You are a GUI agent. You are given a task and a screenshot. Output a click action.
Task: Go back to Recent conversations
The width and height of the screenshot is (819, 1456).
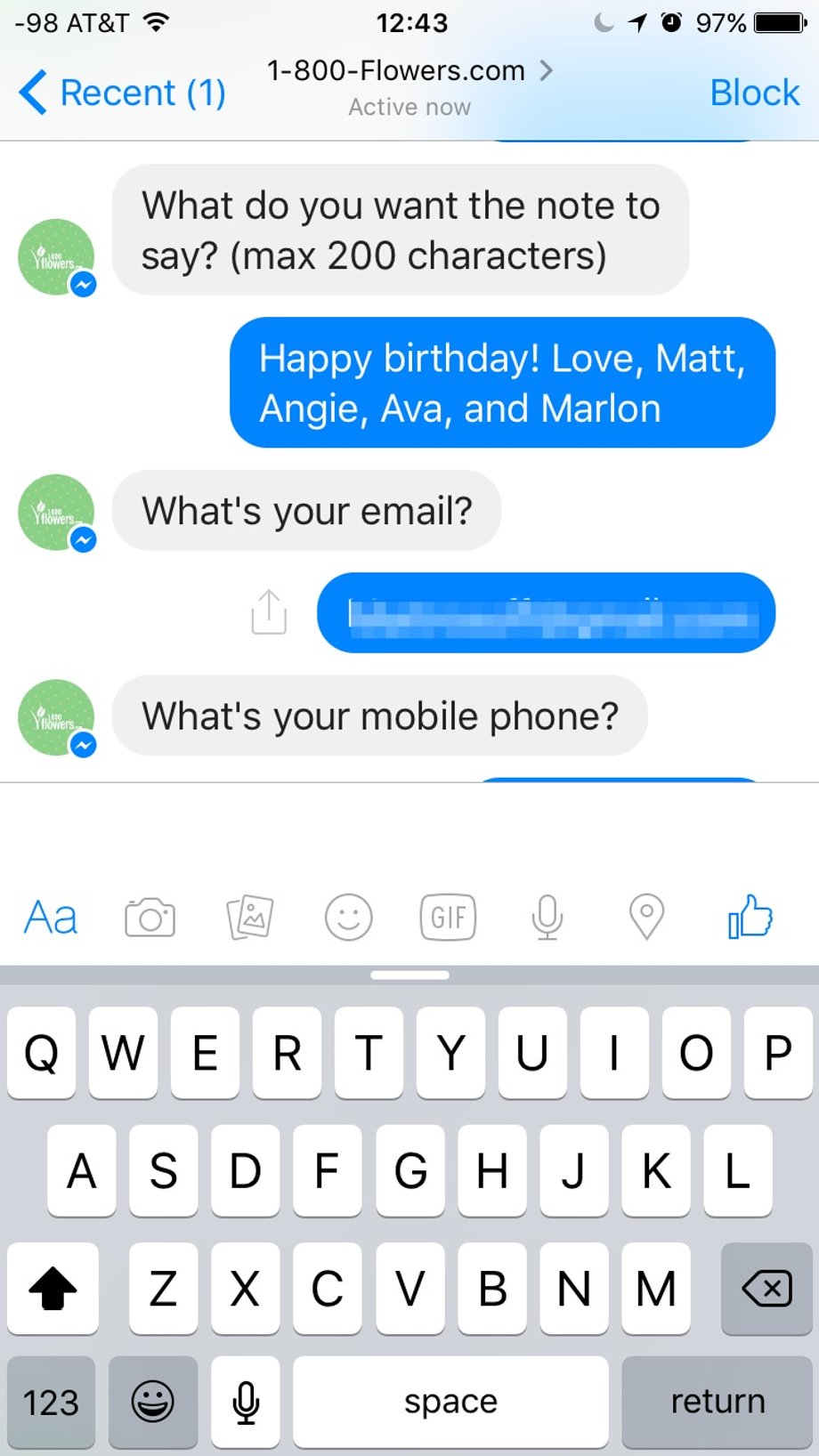(122, 93)
